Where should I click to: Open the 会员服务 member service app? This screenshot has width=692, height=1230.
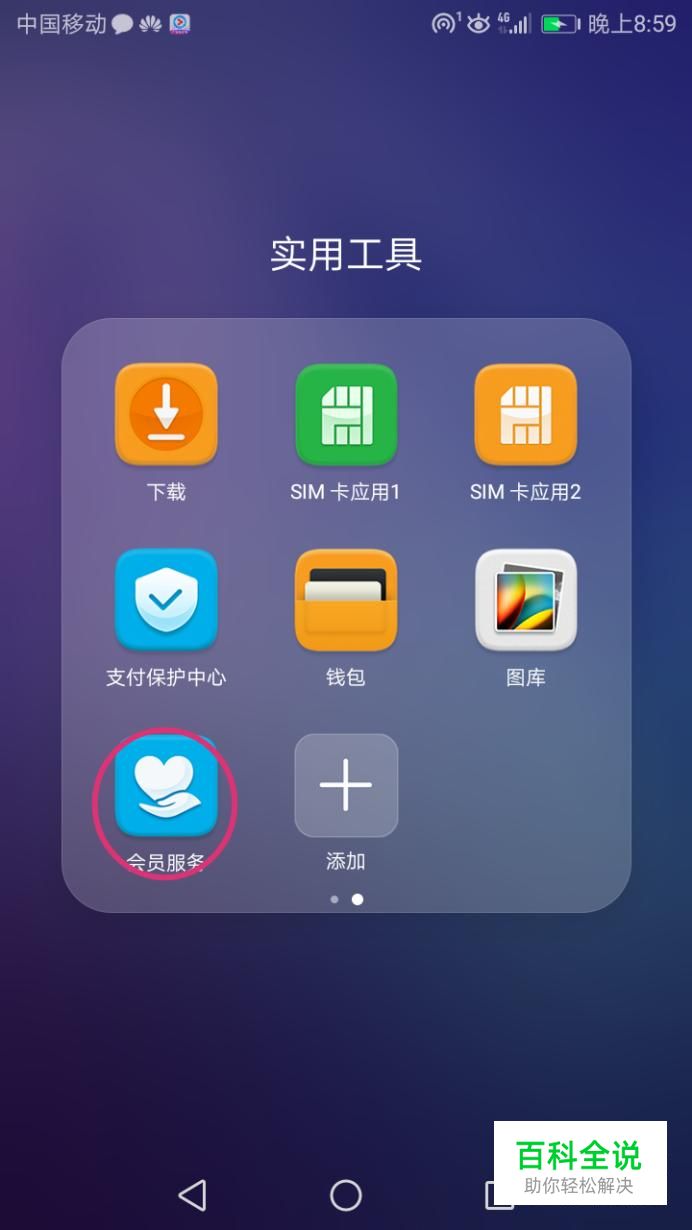coord(166,787)
